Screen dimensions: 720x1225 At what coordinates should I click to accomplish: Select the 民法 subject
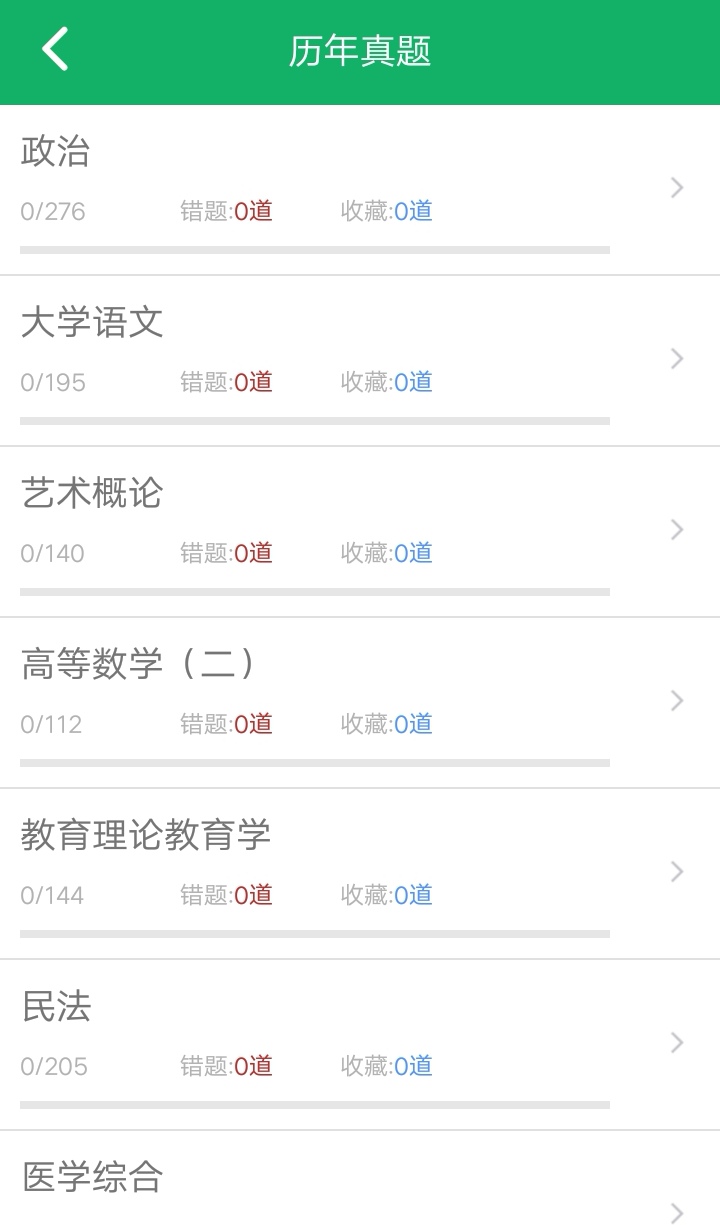pos(360,1045)
